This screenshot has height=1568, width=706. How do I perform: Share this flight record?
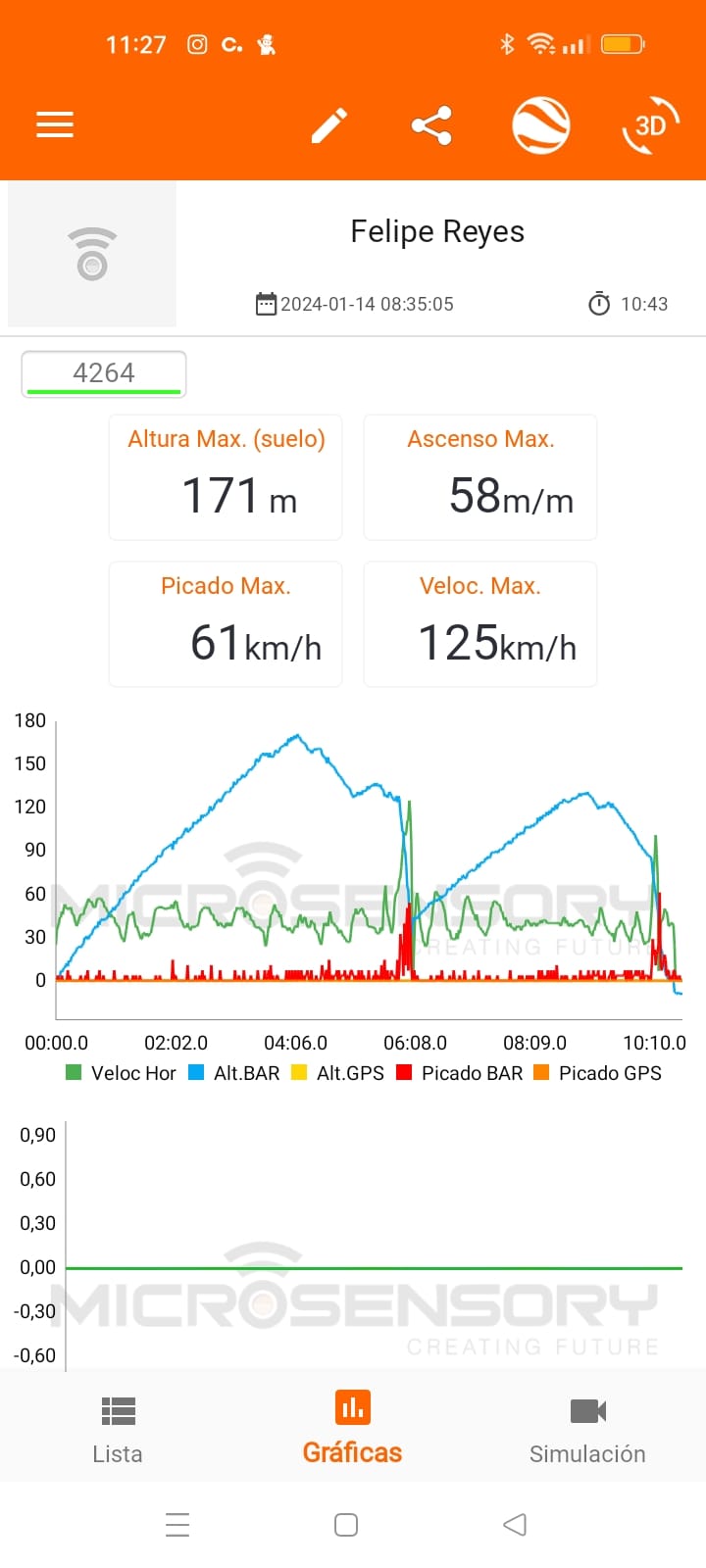431,125
